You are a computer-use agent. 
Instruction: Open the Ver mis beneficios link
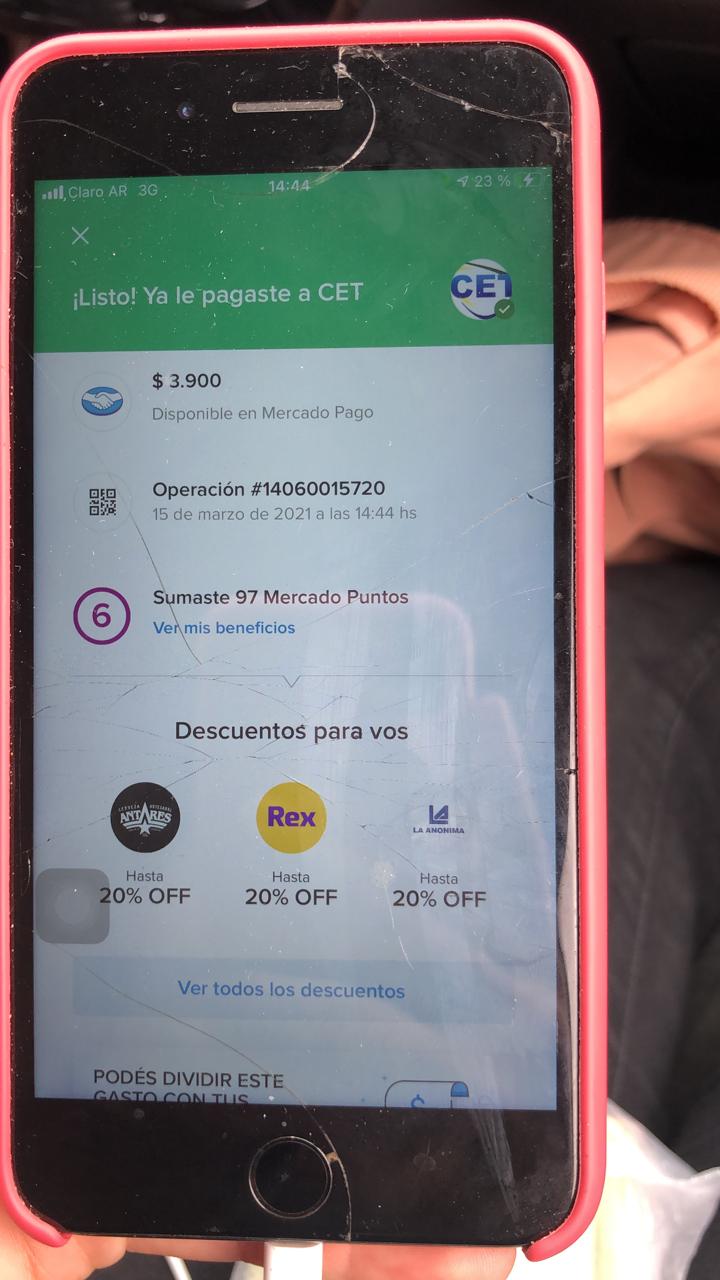[x=224, y=628]
